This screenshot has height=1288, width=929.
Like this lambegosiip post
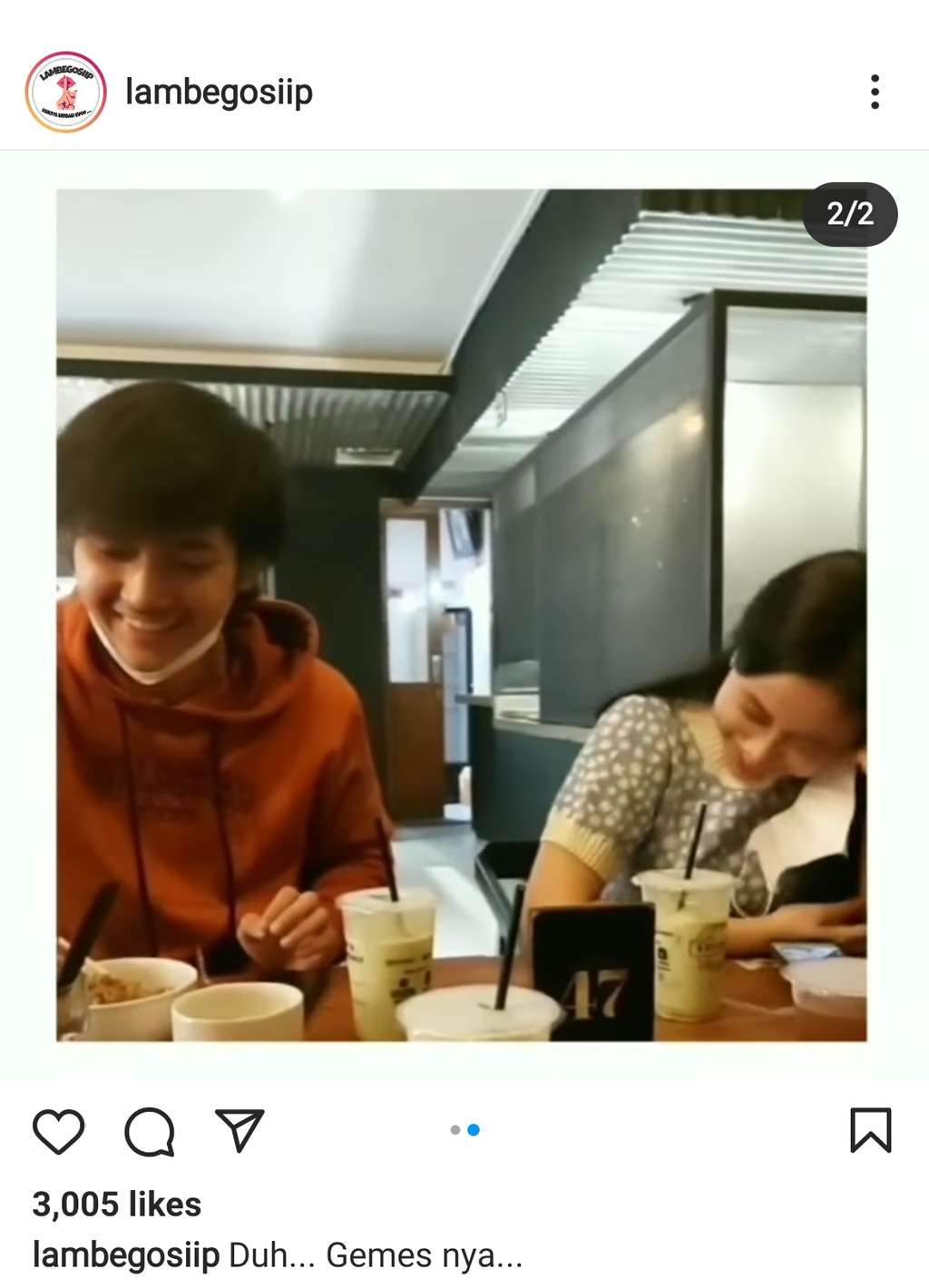coord(59,1130)
